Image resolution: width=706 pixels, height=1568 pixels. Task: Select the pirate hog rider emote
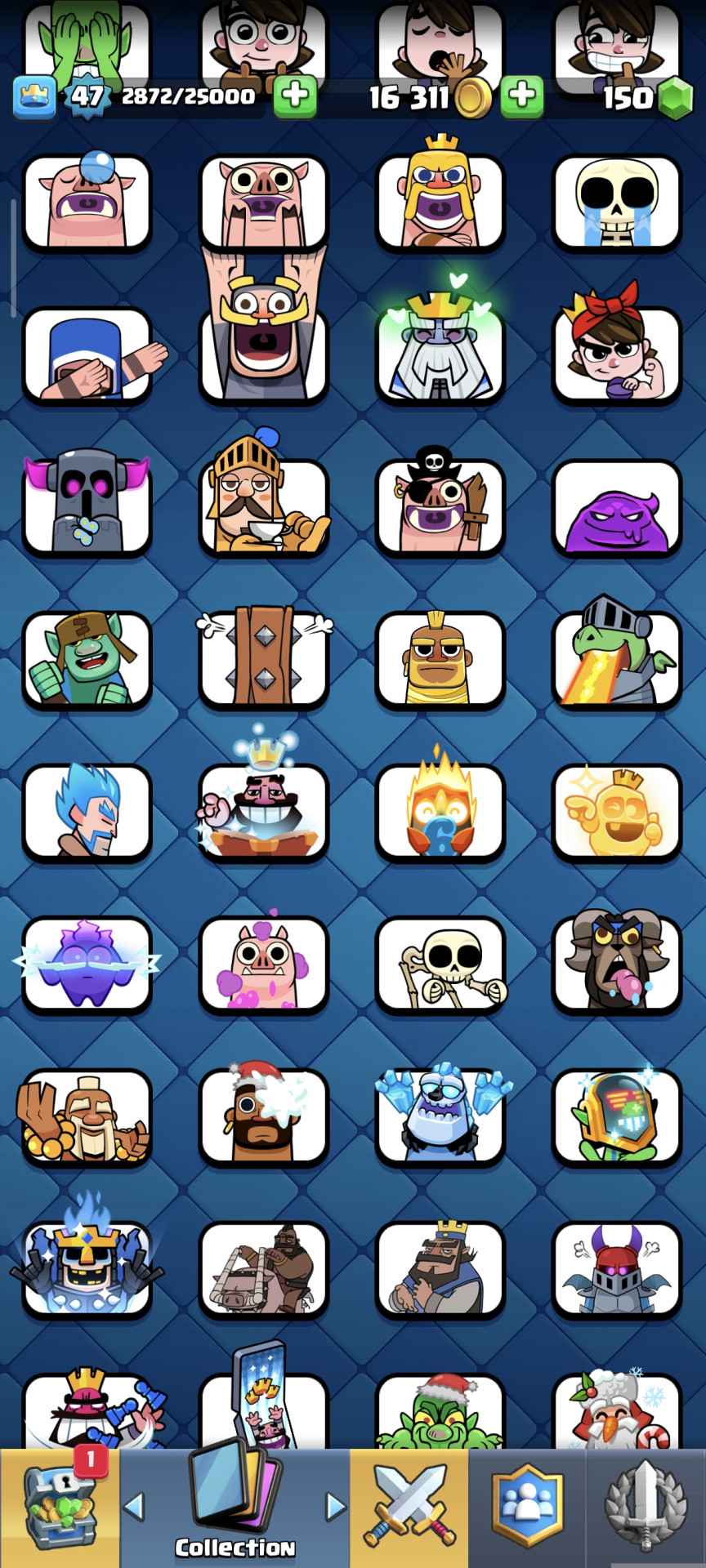(x=440, y=506)
